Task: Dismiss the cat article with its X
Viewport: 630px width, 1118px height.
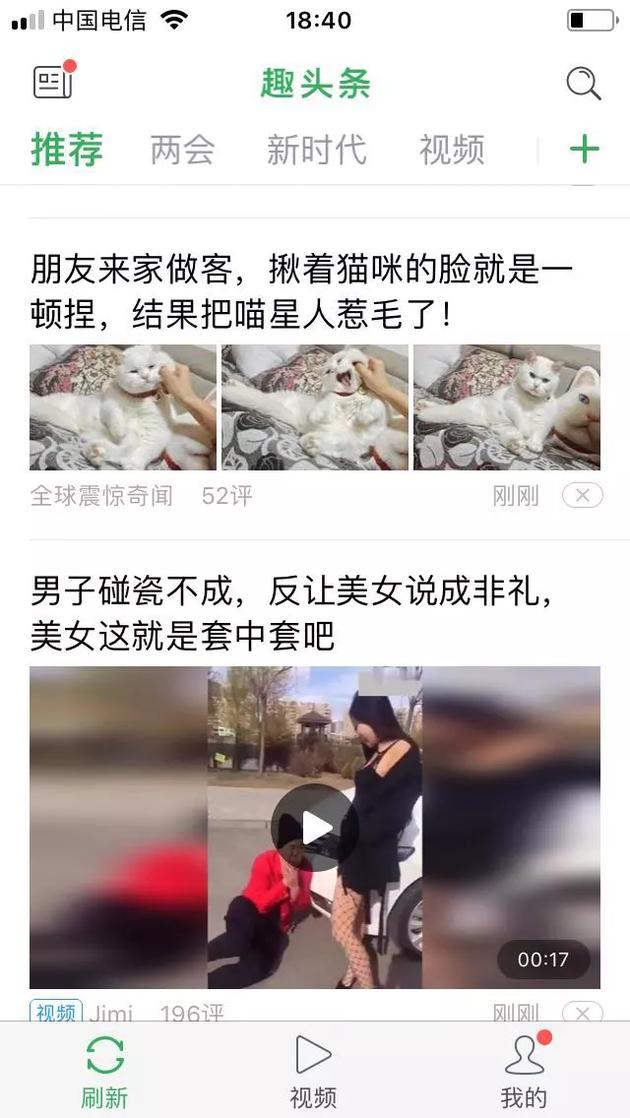Action: click(582, 495)
